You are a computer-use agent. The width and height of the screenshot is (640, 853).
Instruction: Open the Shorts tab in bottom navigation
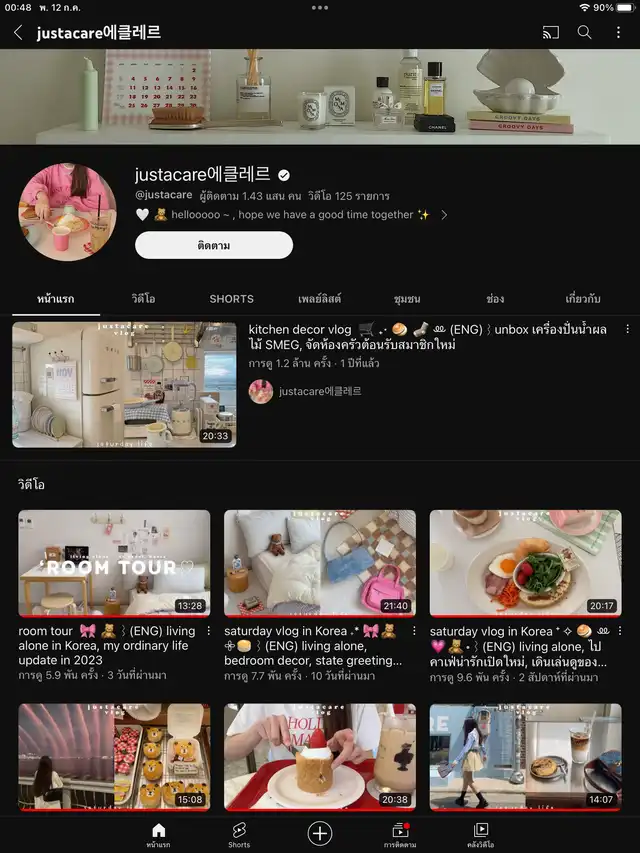tap(239, 834)
